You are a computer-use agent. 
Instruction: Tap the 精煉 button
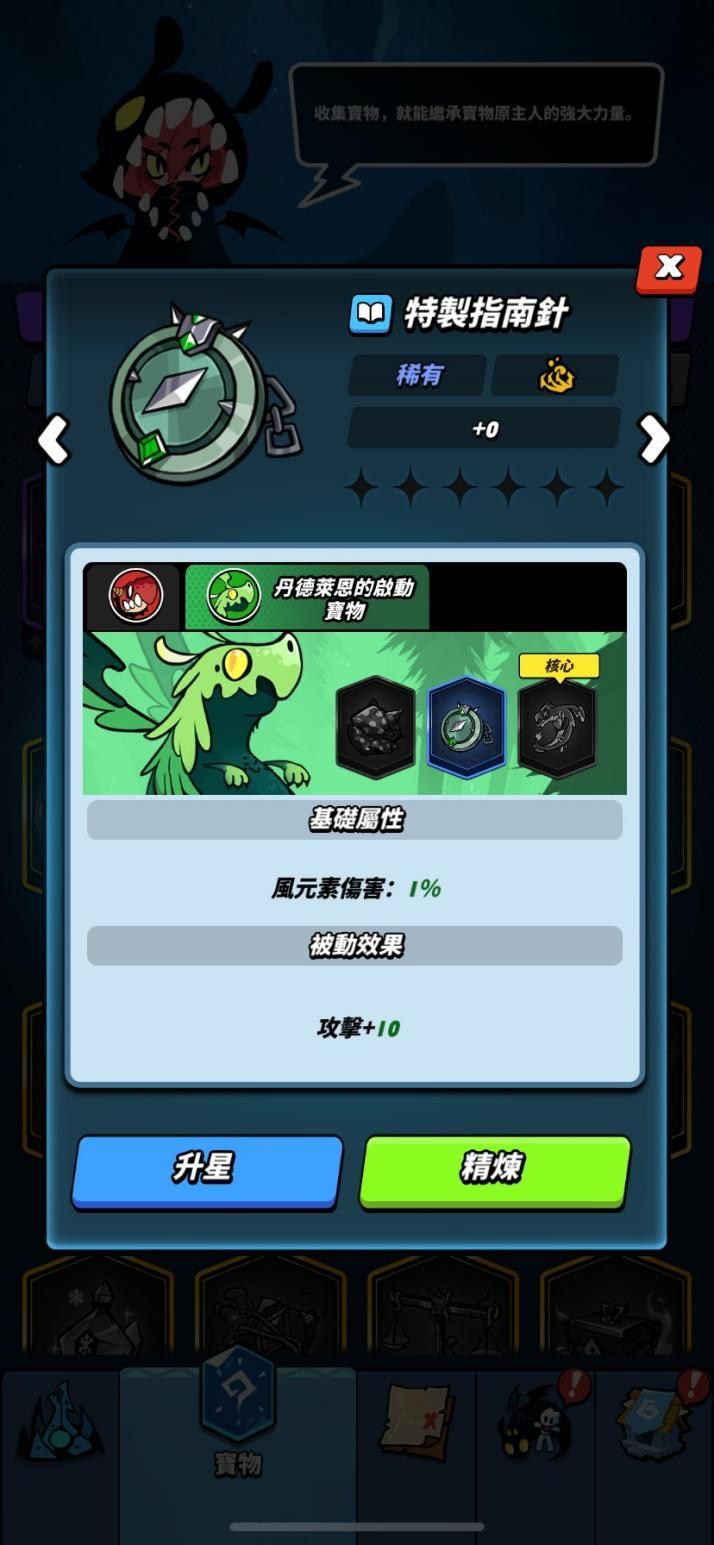494,1168
